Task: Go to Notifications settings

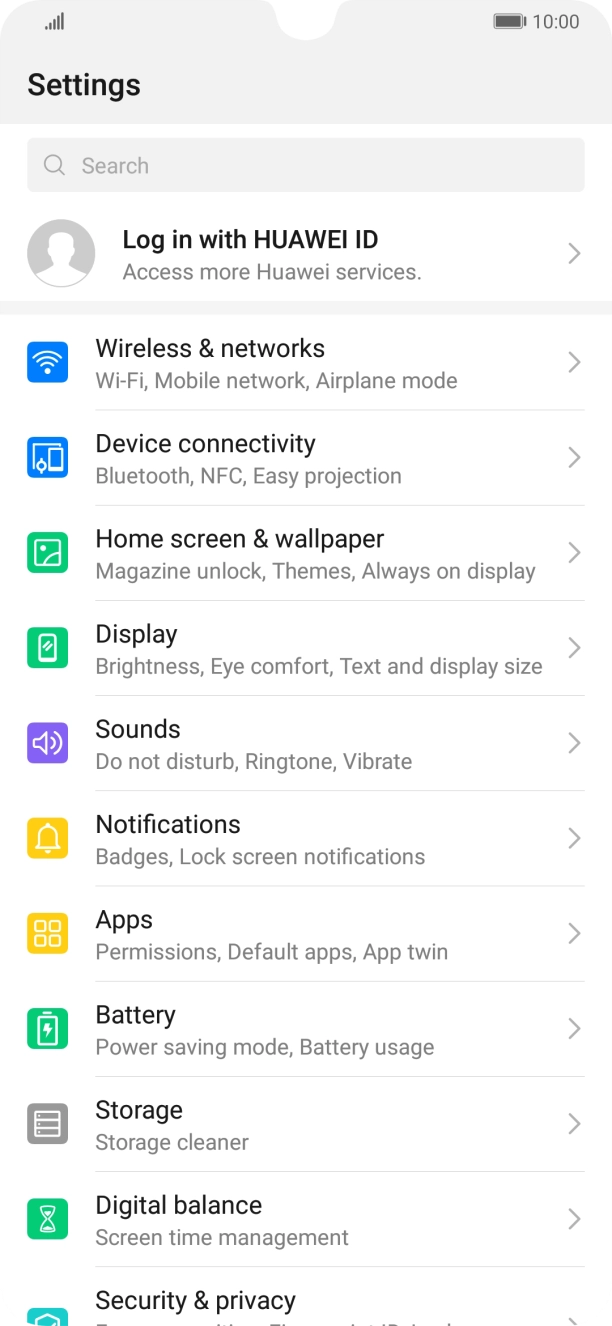Action: point(306,838)
